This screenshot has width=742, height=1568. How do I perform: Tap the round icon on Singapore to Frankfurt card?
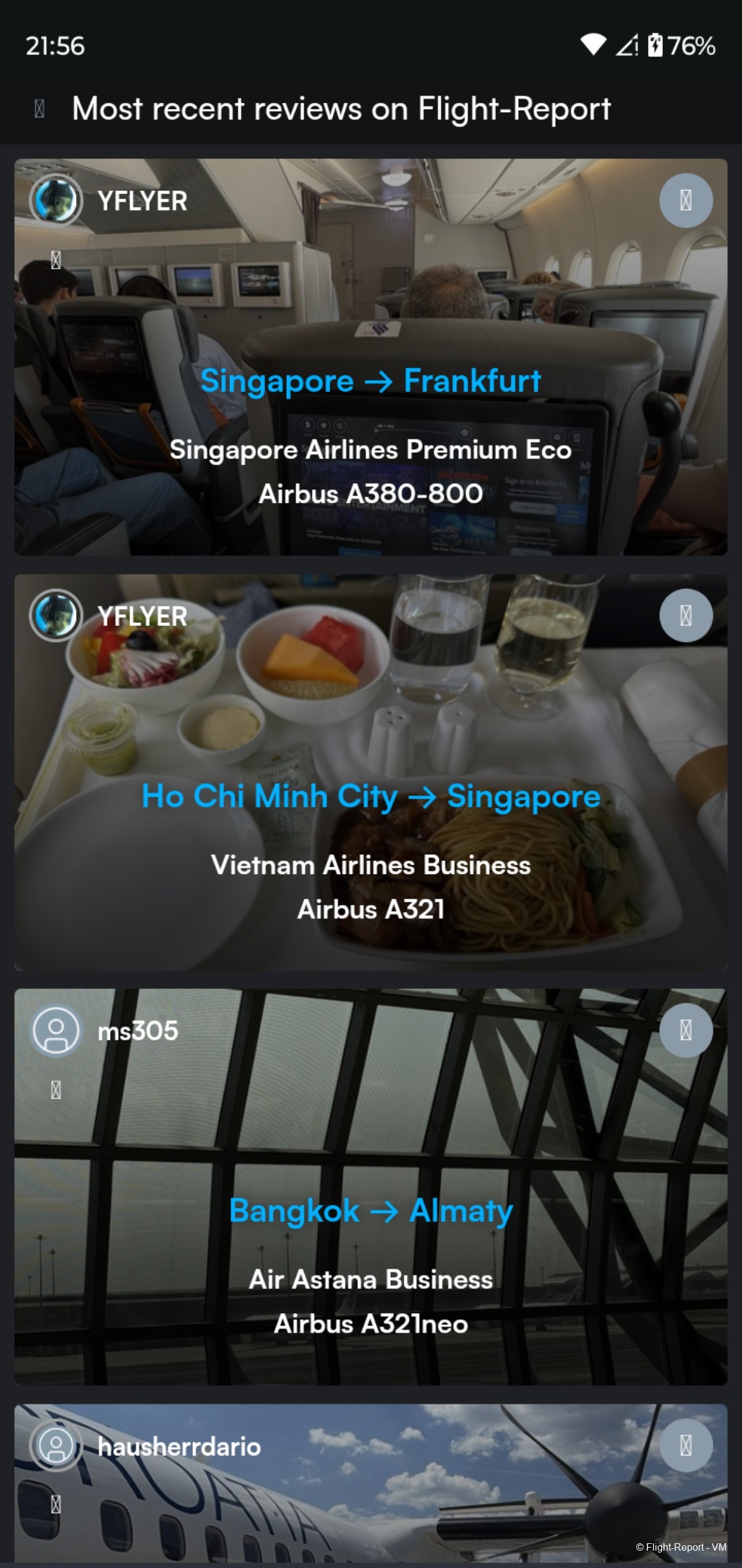(686, 200)
